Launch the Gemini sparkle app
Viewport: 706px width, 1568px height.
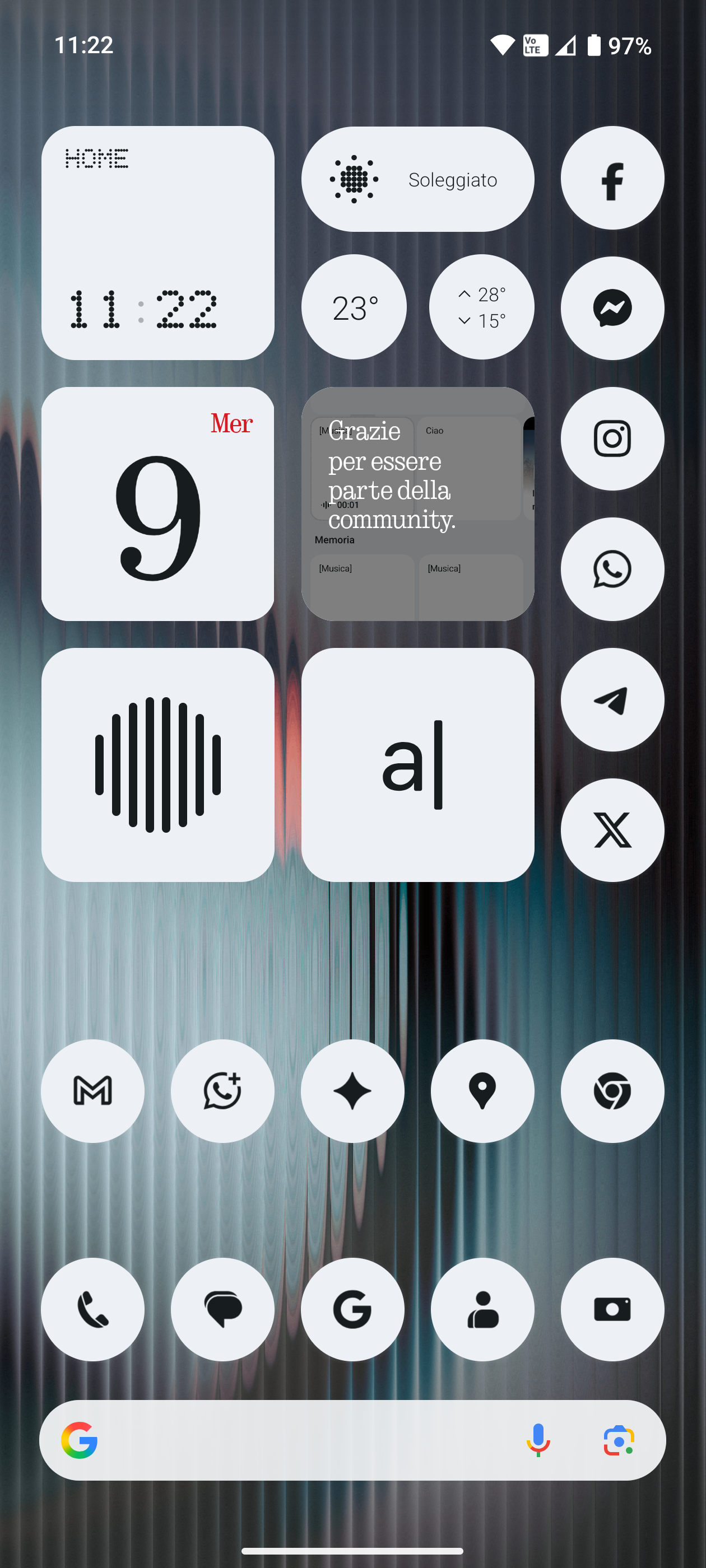pyautogui.click(x=352, y=1091)
